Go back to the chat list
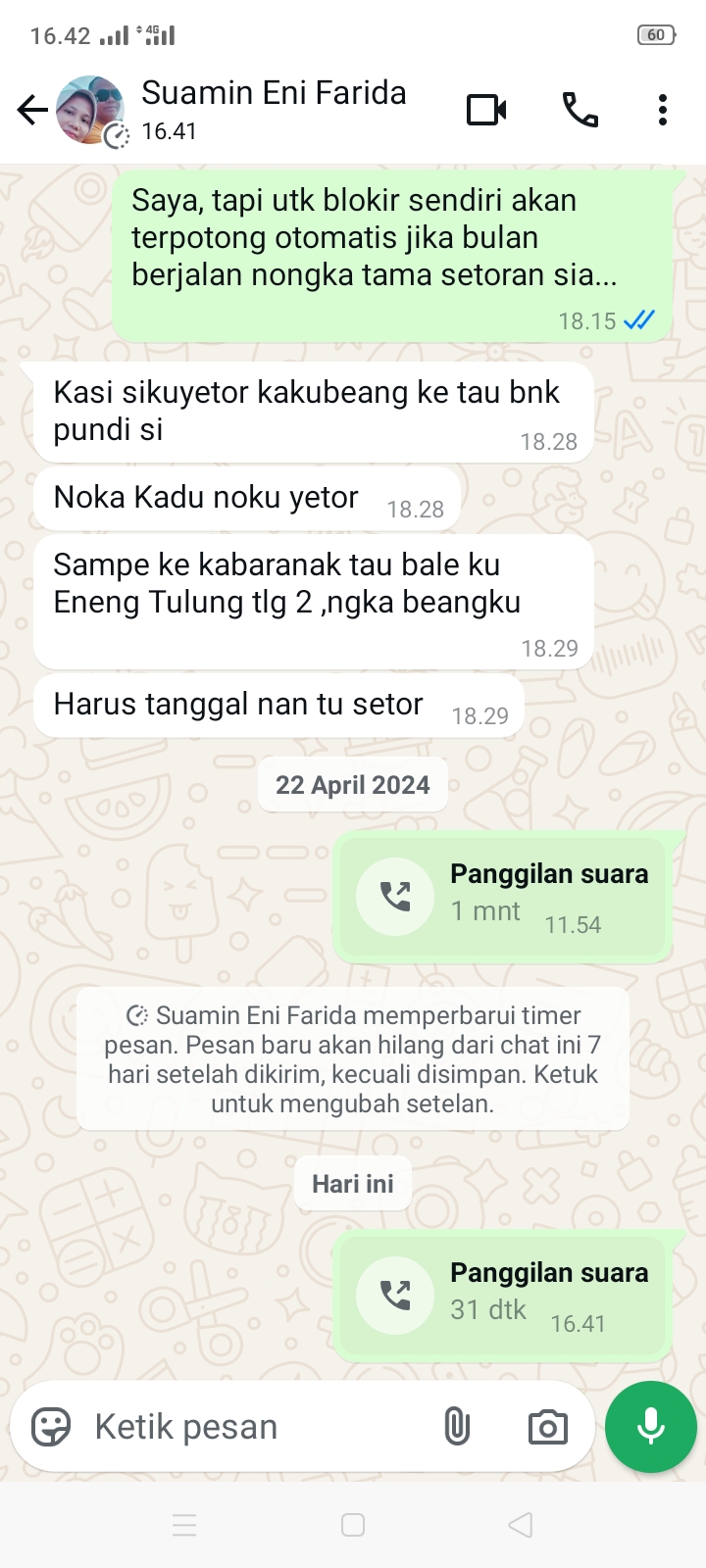Image resolution: width=706 pixels, height=1568 pixels. pyautogui.click(x=32, y=110)
